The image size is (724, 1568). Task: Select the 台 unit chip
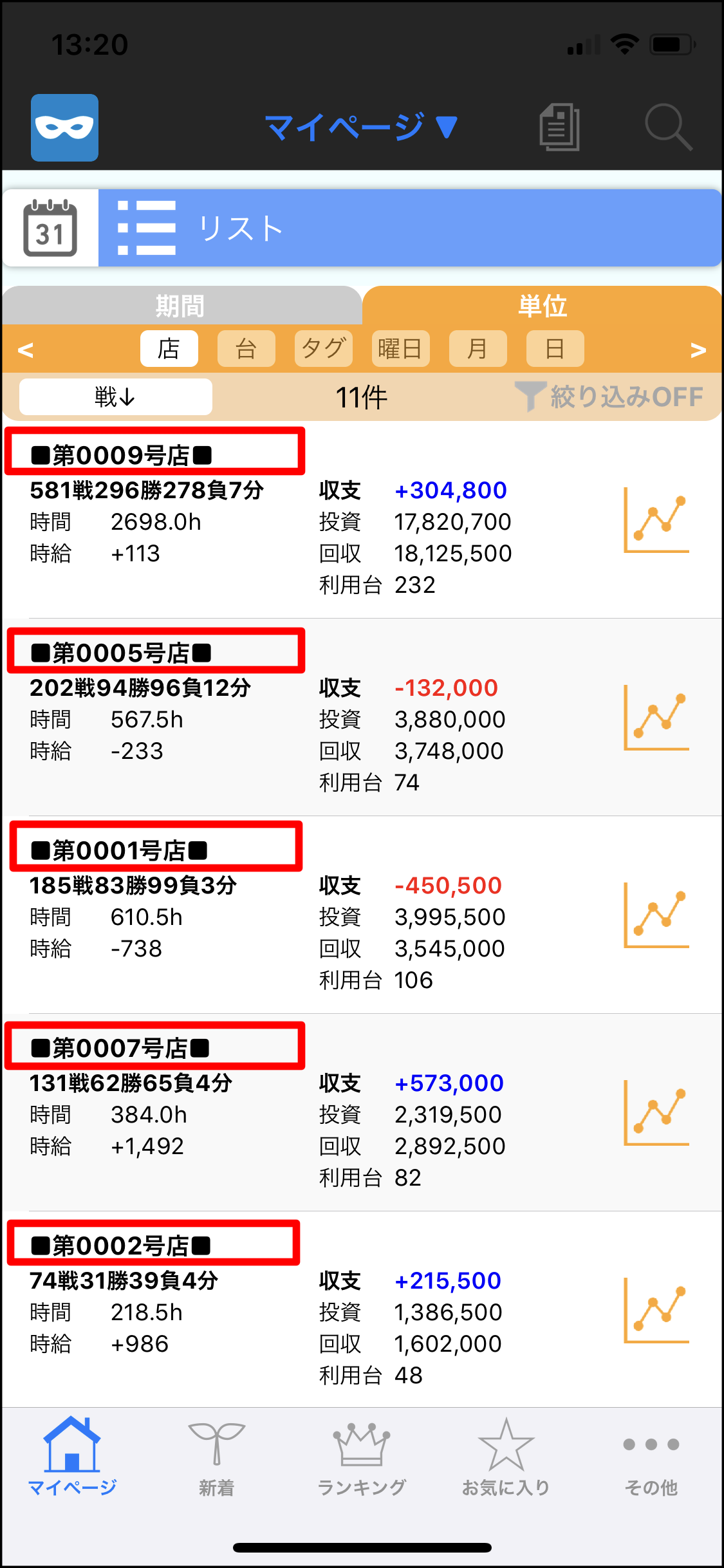click(246, 349)
